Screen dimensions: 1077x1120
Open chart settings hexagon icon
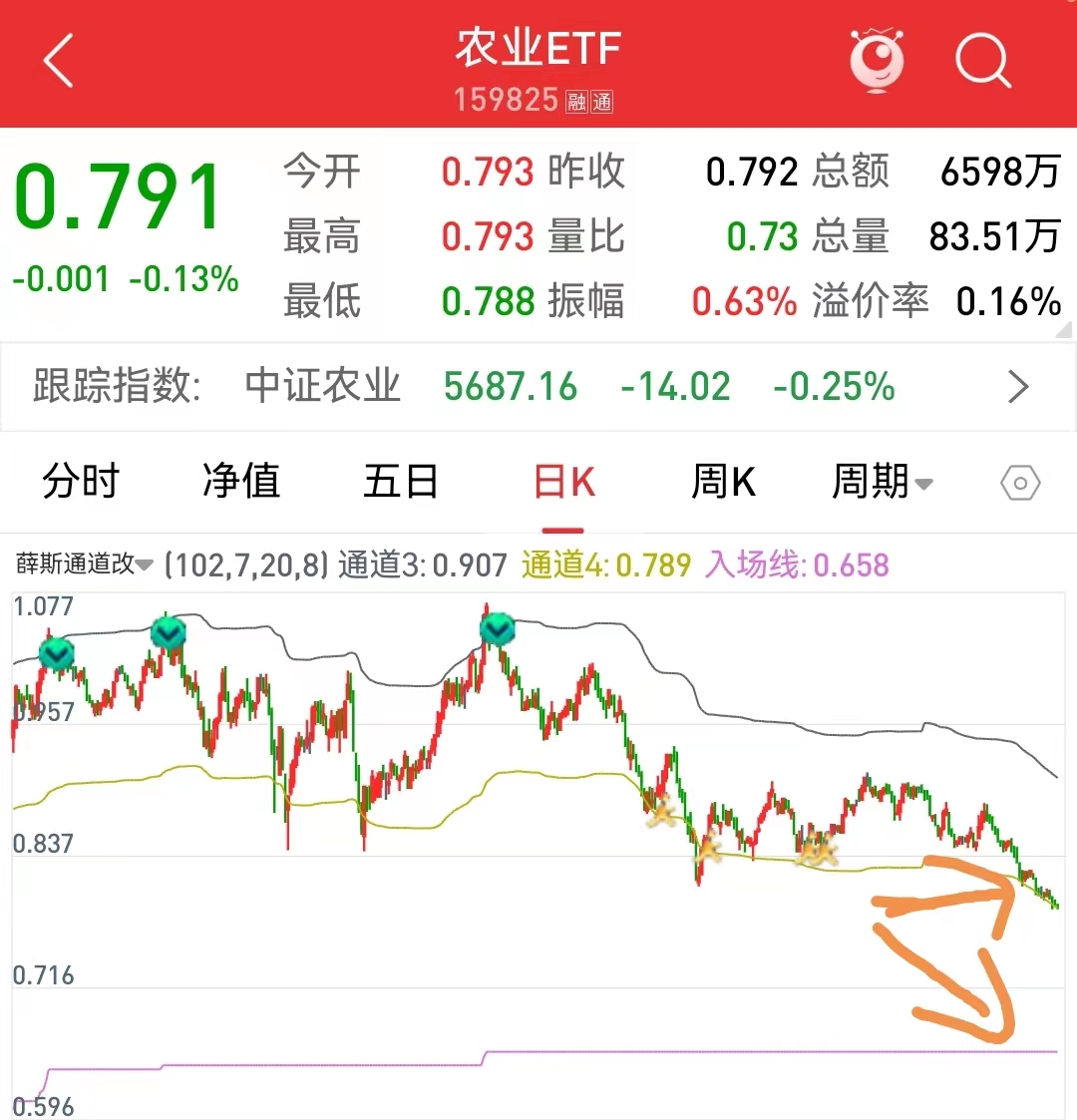(x=1020, y=484)
